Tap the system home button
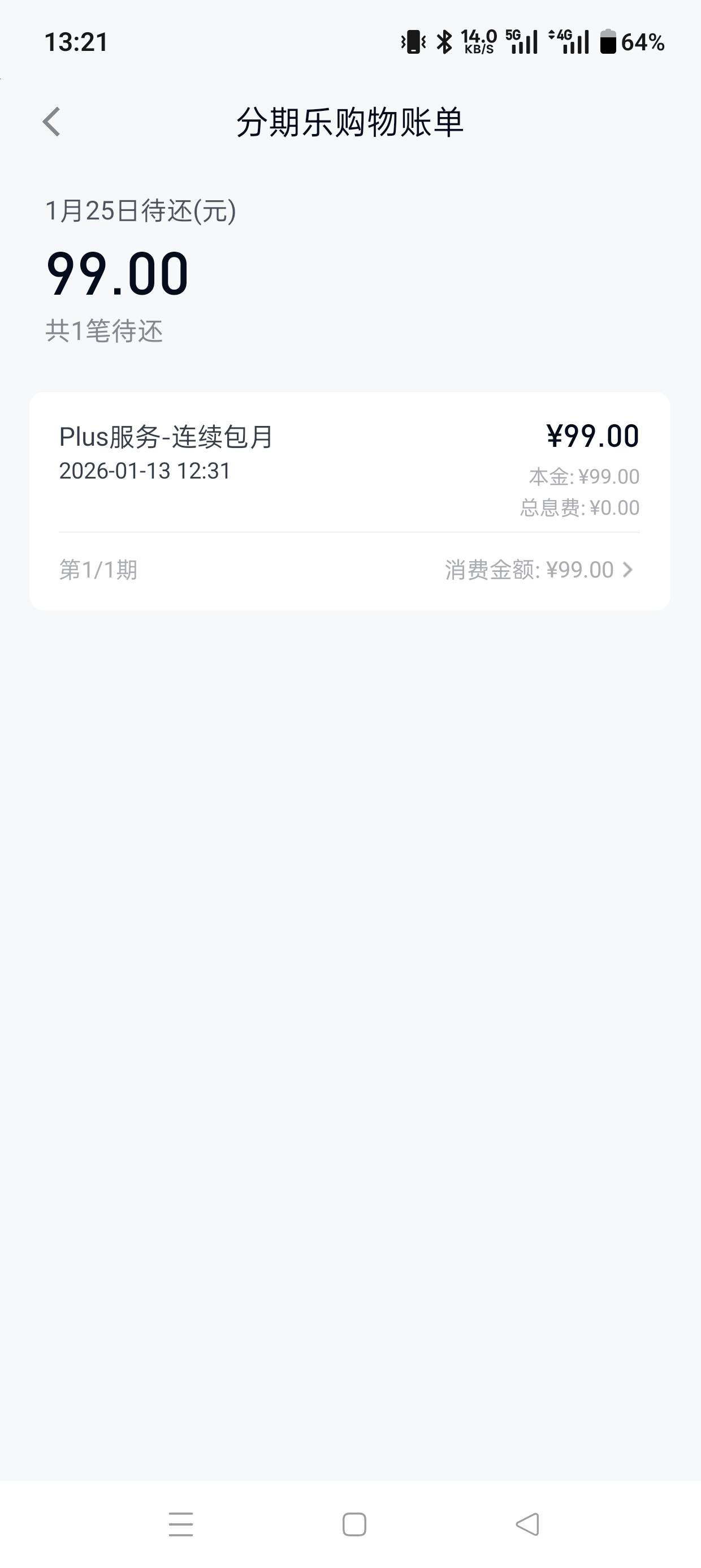 (x=354, y=1524)
